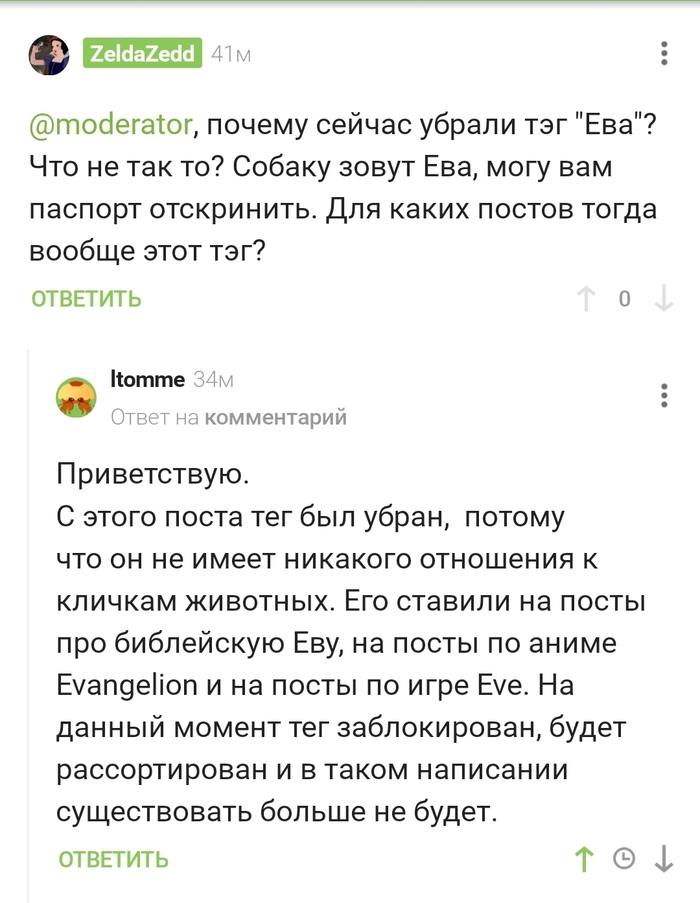Reply to ZeldaZedd's comment

pyautogui.click(x=86, y=298)
